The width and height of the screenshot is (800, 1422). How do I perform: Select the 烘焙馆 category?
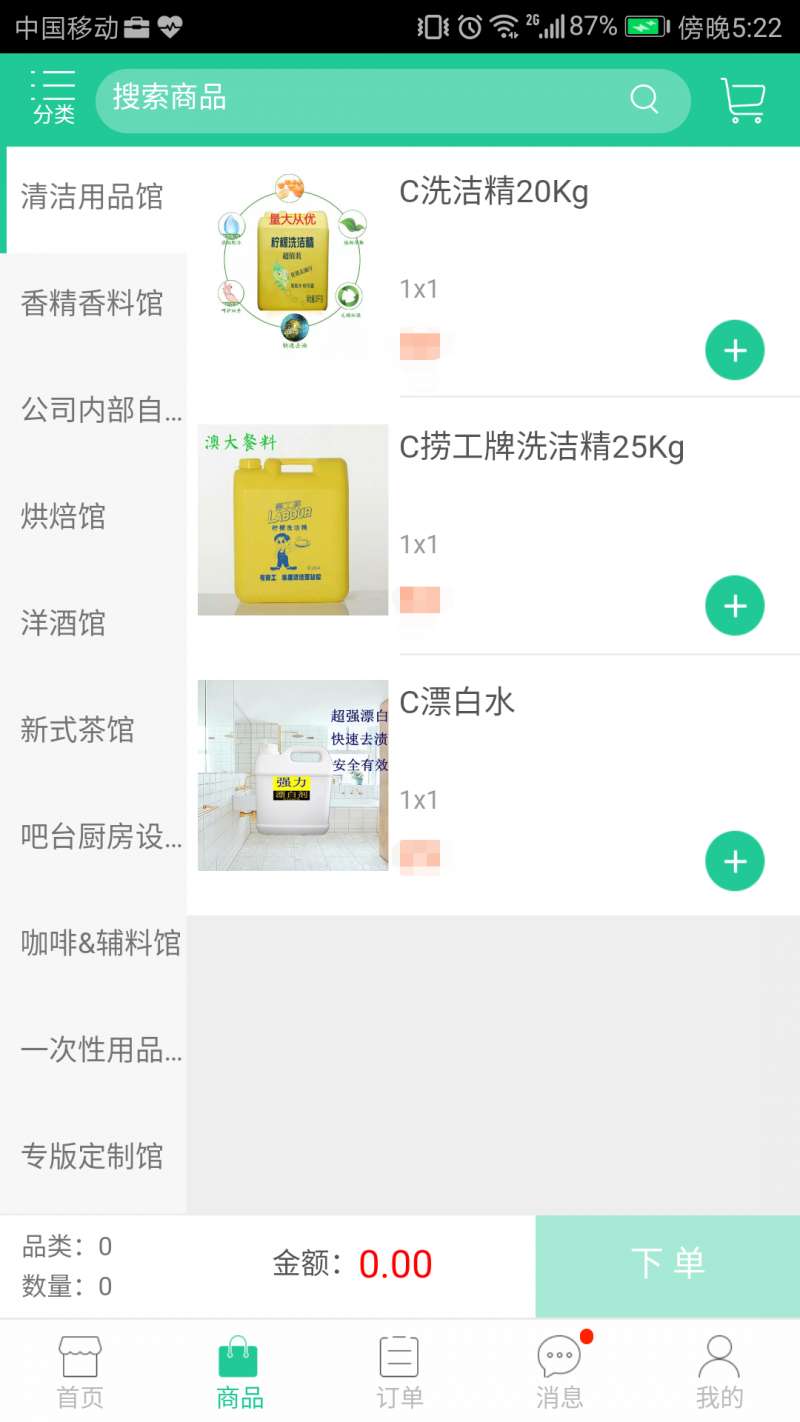coord(93,517)
